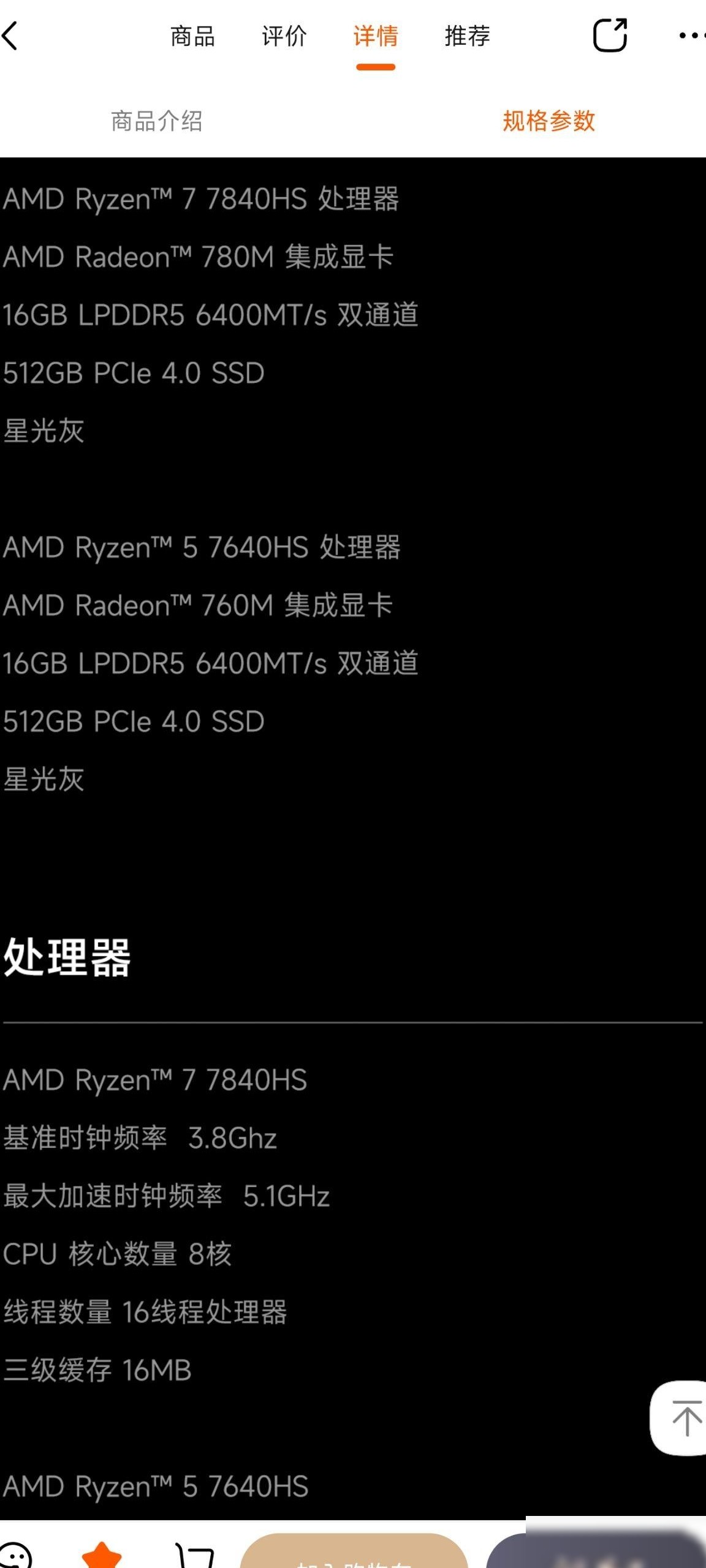Go back to the previous page
Viewport: 706px width, 1568px height.
11,36
